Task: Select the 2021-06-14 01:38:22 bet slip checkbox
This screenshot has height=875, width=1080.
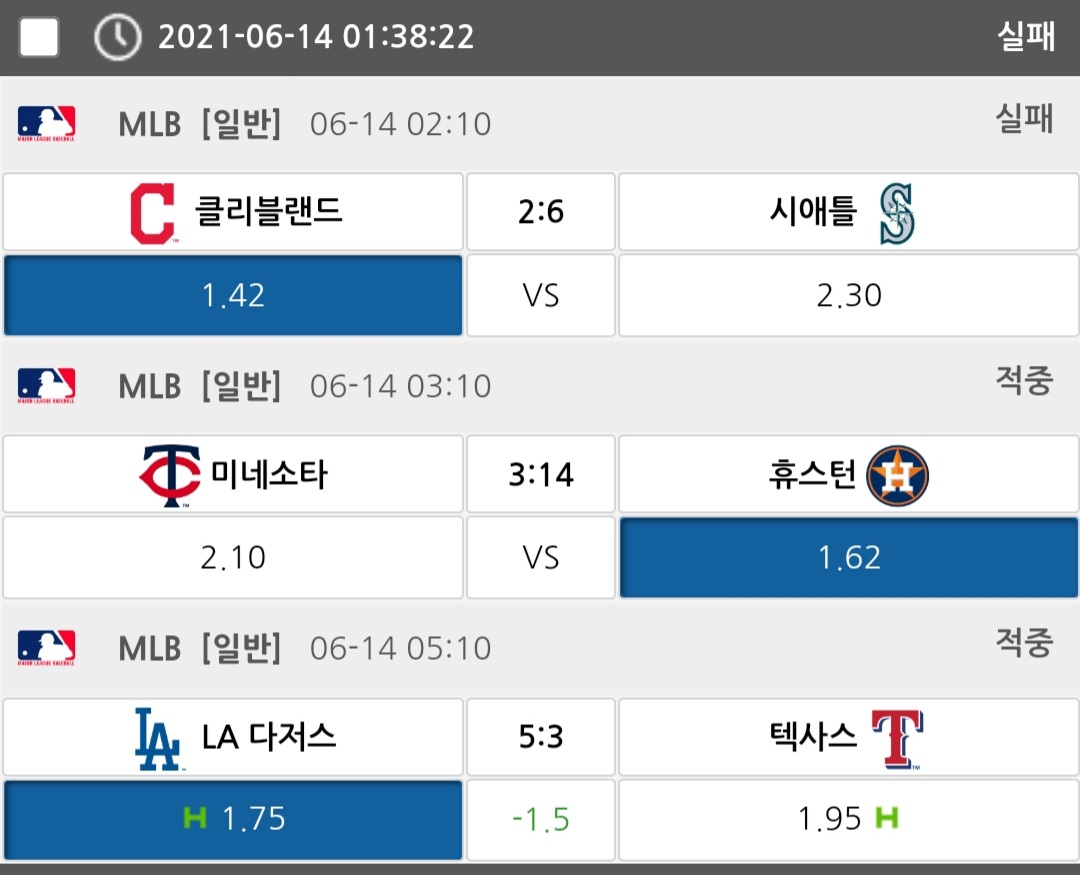Action: 40,38
